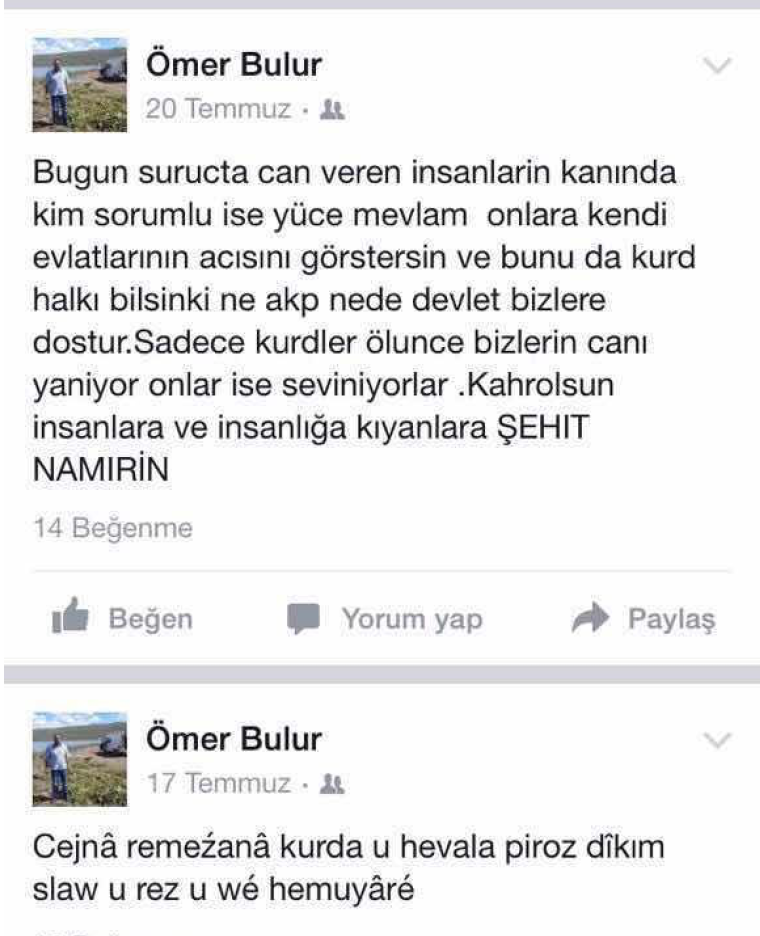Tap the profile picture on the 17 Temmuz post
This screenshot has height=936, width=760.
click(81, 759)
